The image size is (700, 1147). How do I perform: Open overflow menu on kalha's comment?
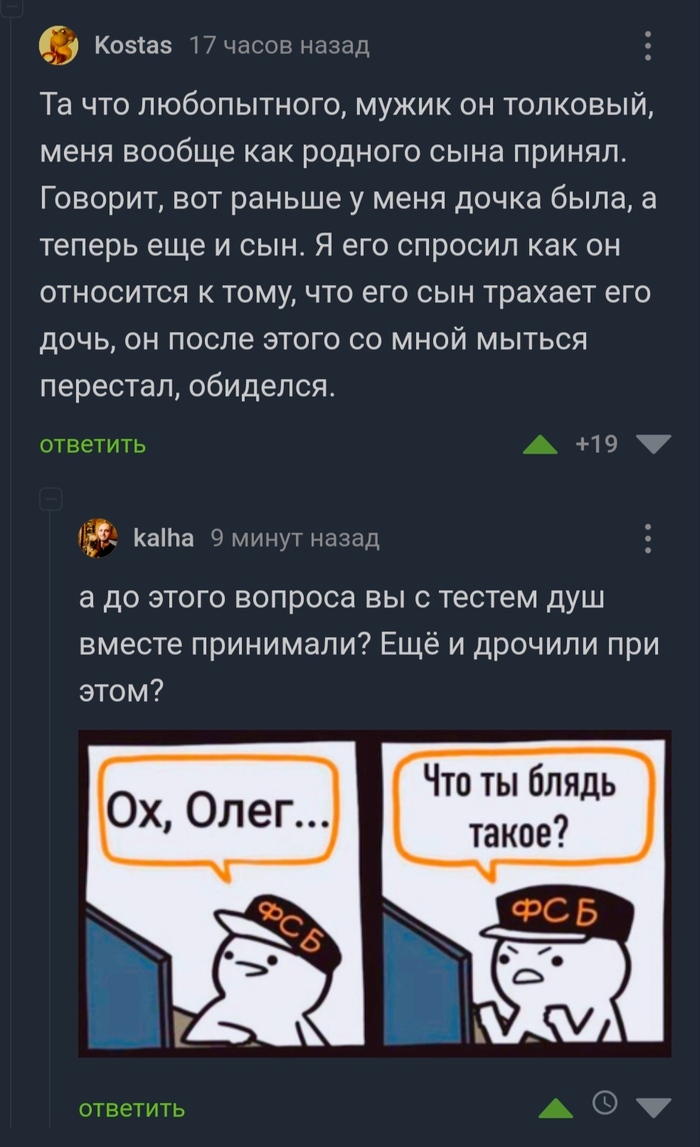[648, 538]
